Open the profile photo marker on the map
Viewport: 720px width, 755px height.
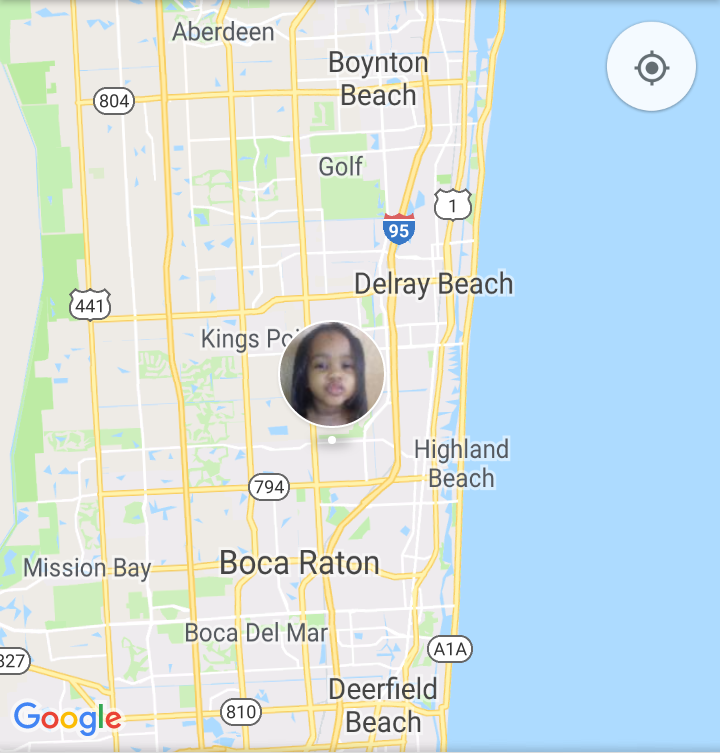pyautogui.click(x=332, y=374)
